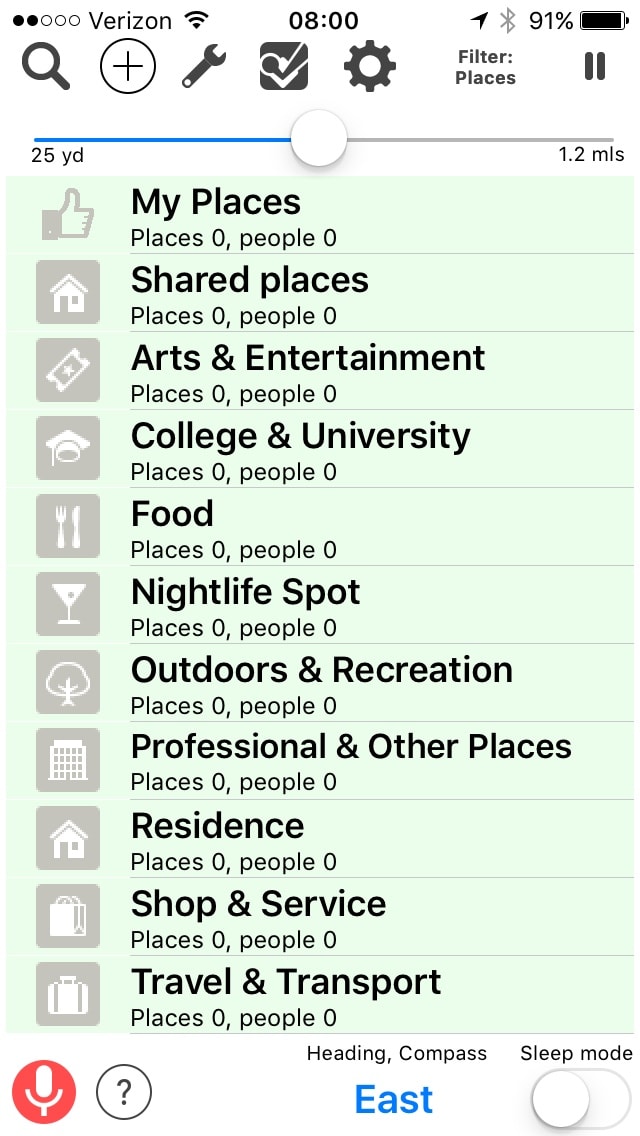Browse the Shop & Service category
640x1136 pixels.
(320, 918)
